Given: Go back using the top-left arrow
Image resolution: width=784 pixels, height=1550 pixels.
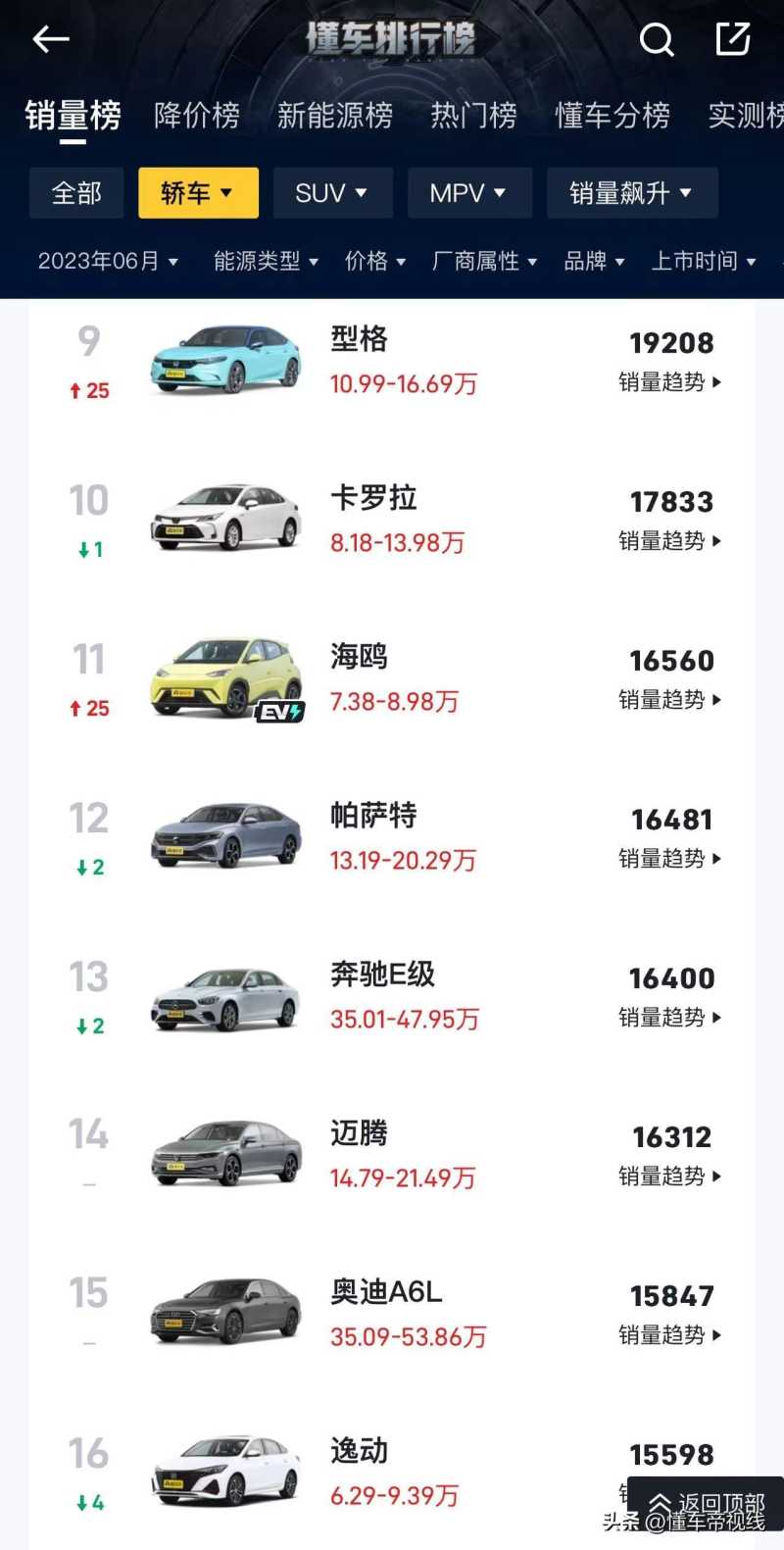Looking at the screenshot, I should click(51, 39).
